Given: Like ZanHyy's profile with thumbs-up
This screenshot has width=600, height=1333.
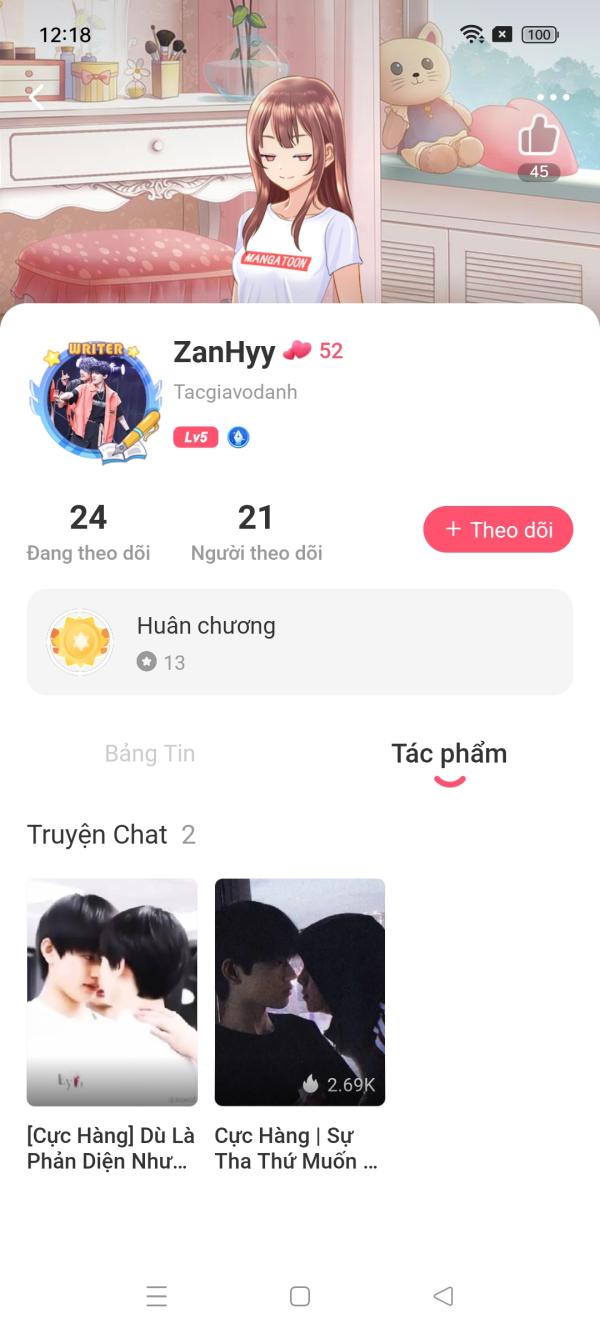Looking at the screenshot, I should (x=539, y=136).
